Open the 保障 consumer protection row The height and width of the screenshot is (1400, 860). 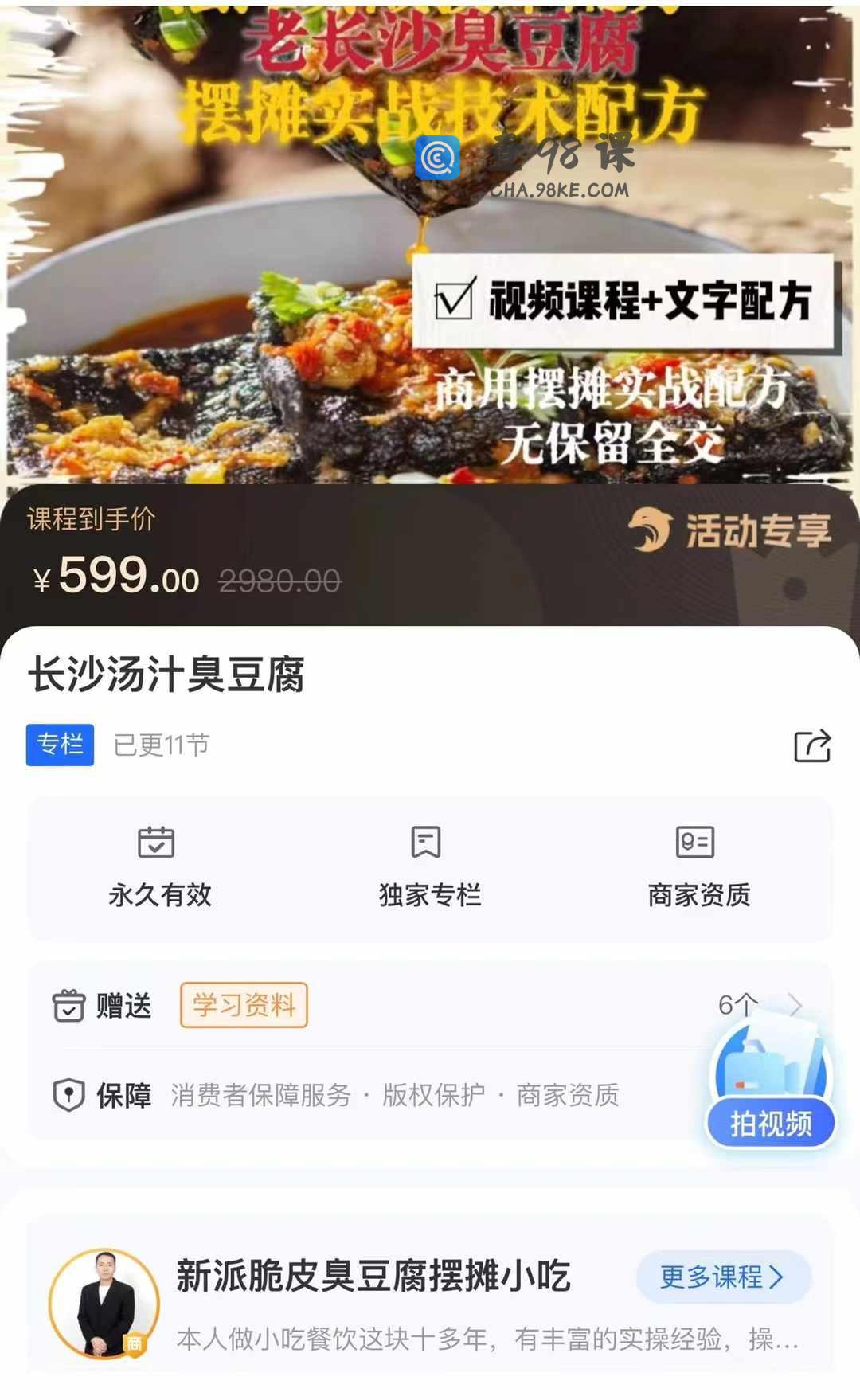tap(358, 1095)
